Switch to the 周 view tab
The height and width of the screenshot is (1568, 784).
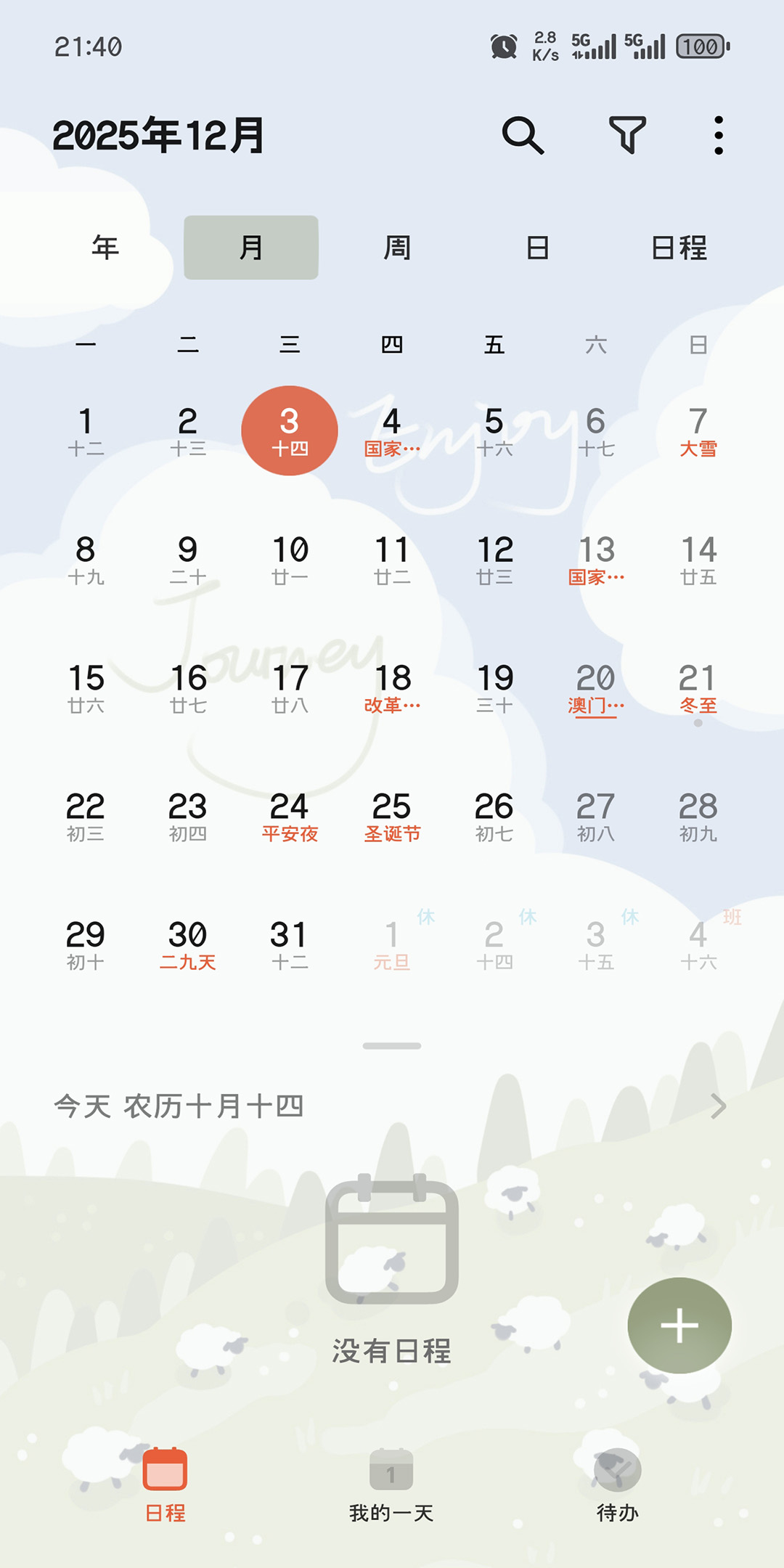tap(396, 248)
